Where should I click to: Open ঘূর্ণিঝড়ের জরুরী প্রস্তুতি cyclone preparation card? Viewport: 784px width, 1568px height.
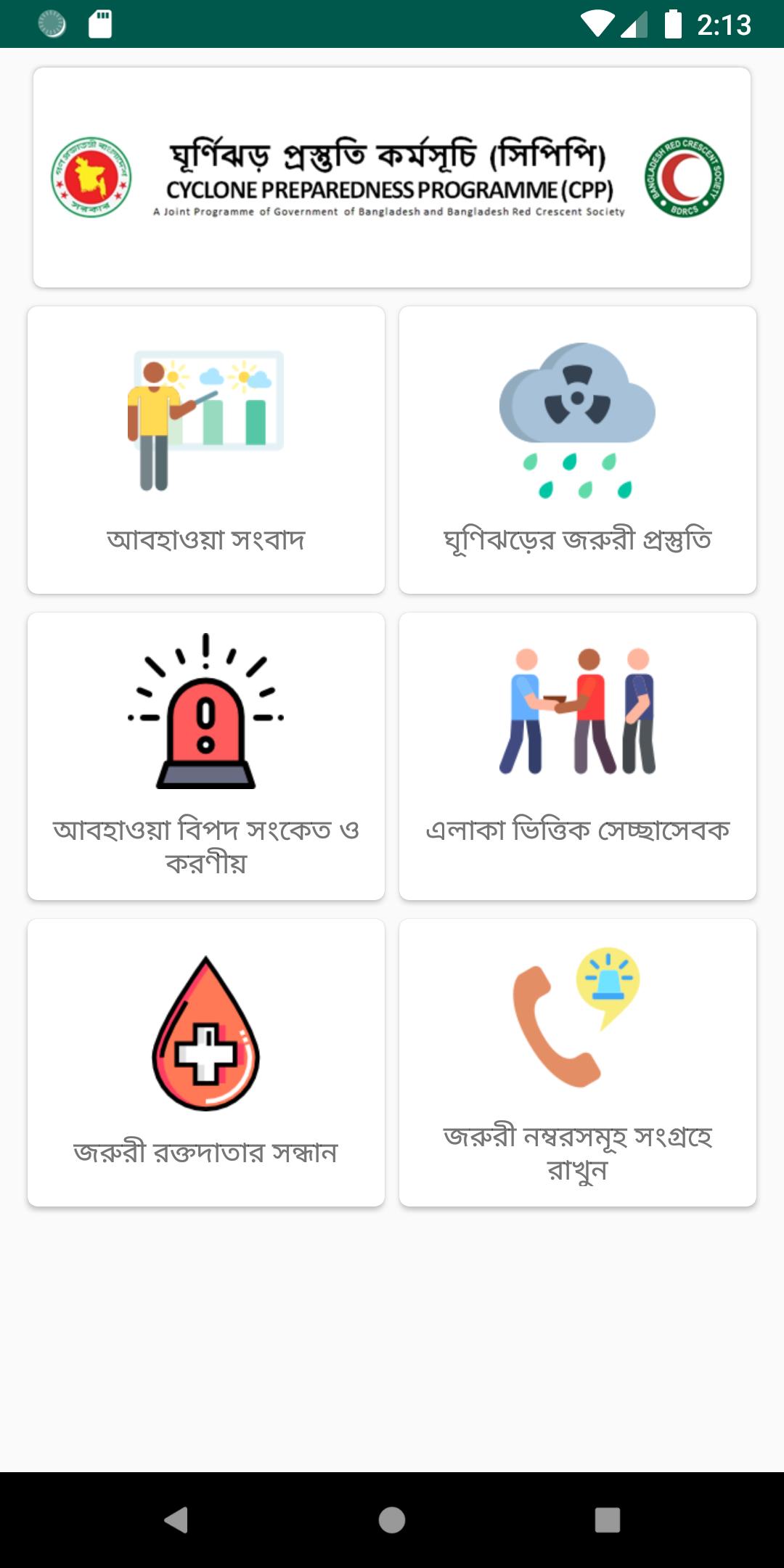[578, 450]
